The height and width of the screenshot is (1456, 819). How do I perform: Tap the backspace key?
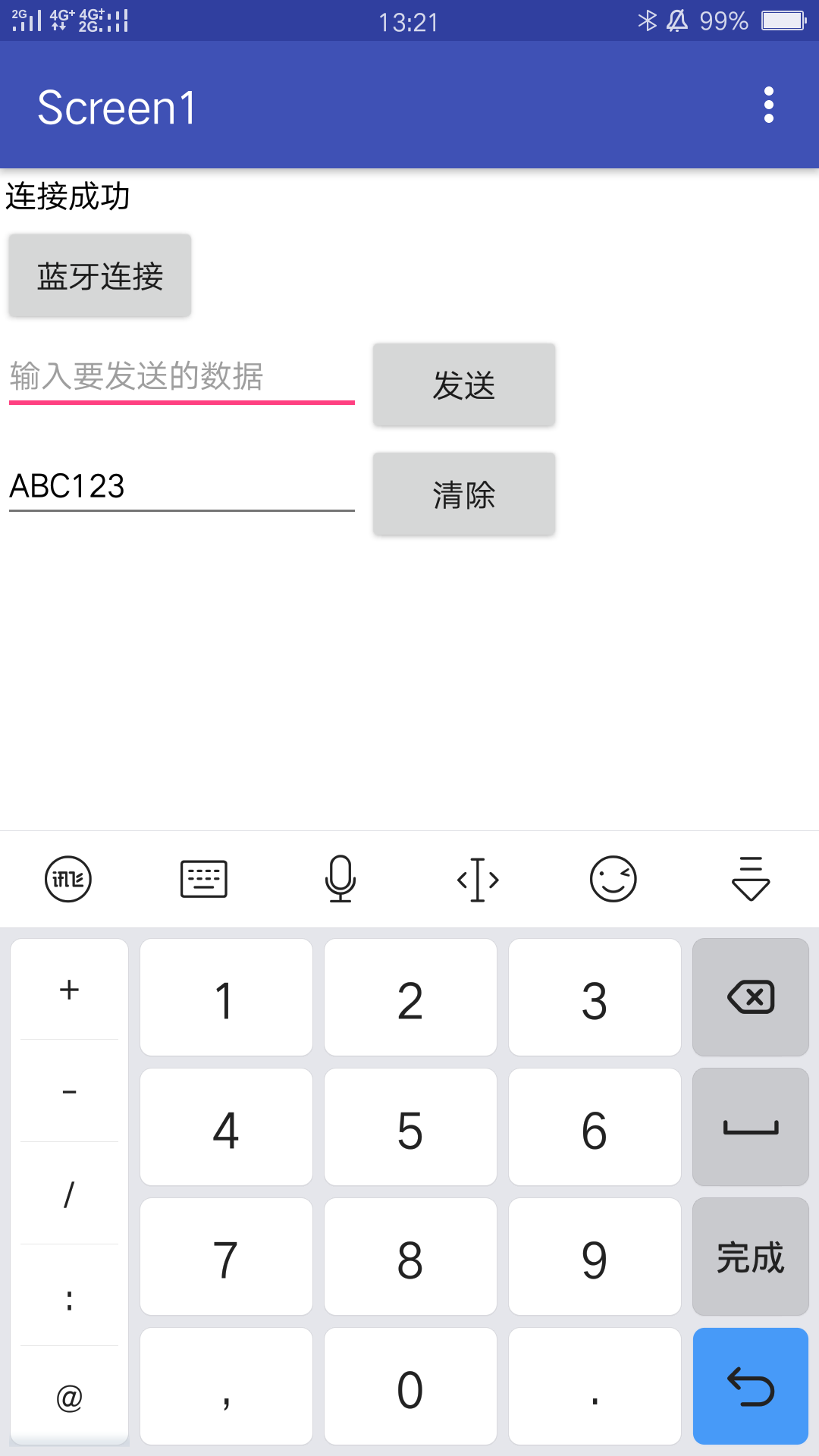(x=750, y=997)
